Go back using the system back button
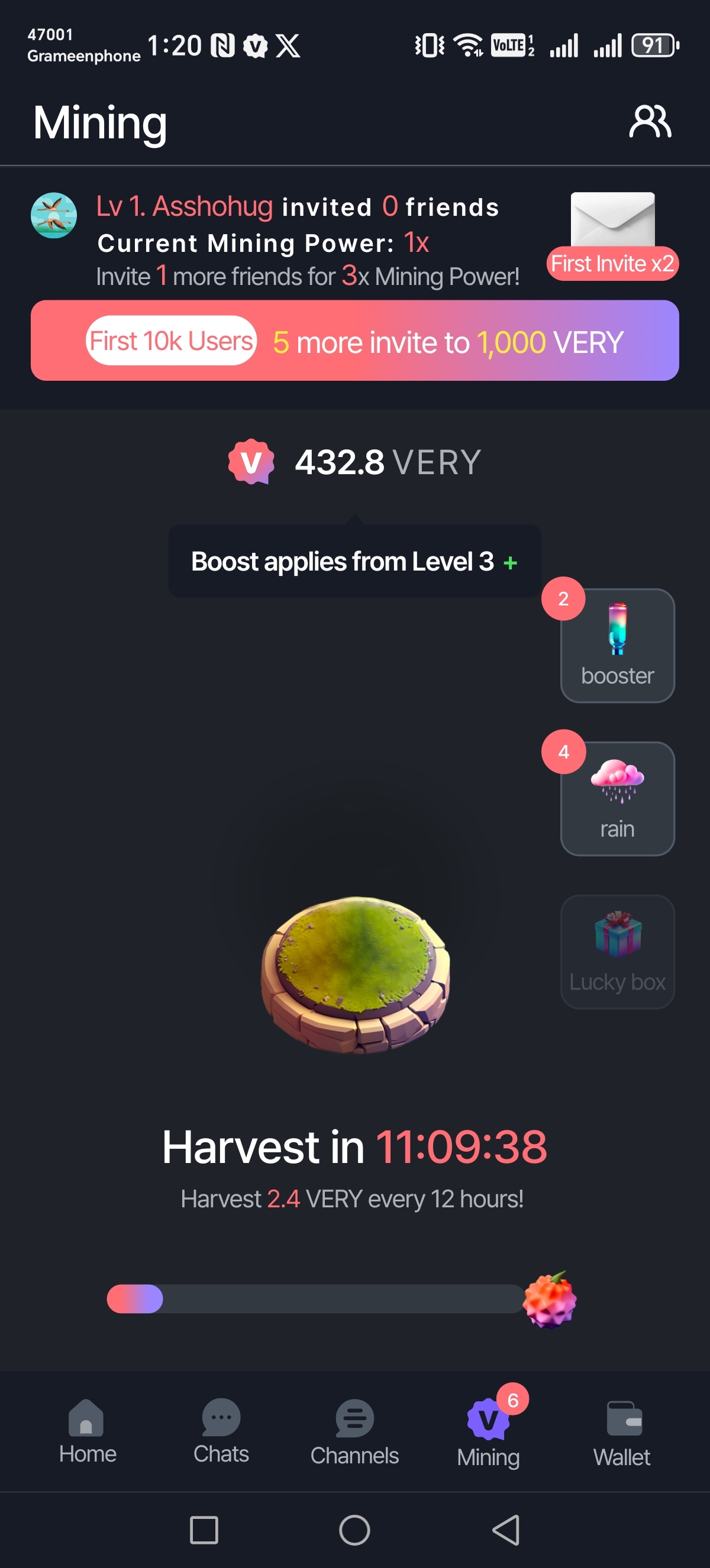The height and width of the screenshot is (1568, 710). [x=505, y=1530]
